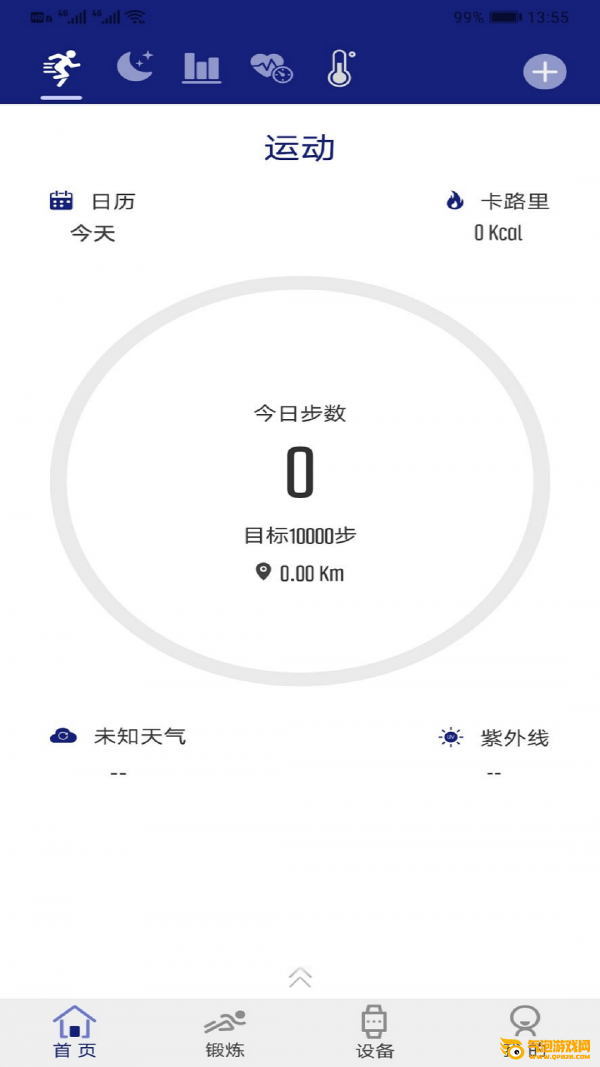Open the profile tab in bottom bar
The height and width of the screenshot is (1067, 600).
(525, 1033)
